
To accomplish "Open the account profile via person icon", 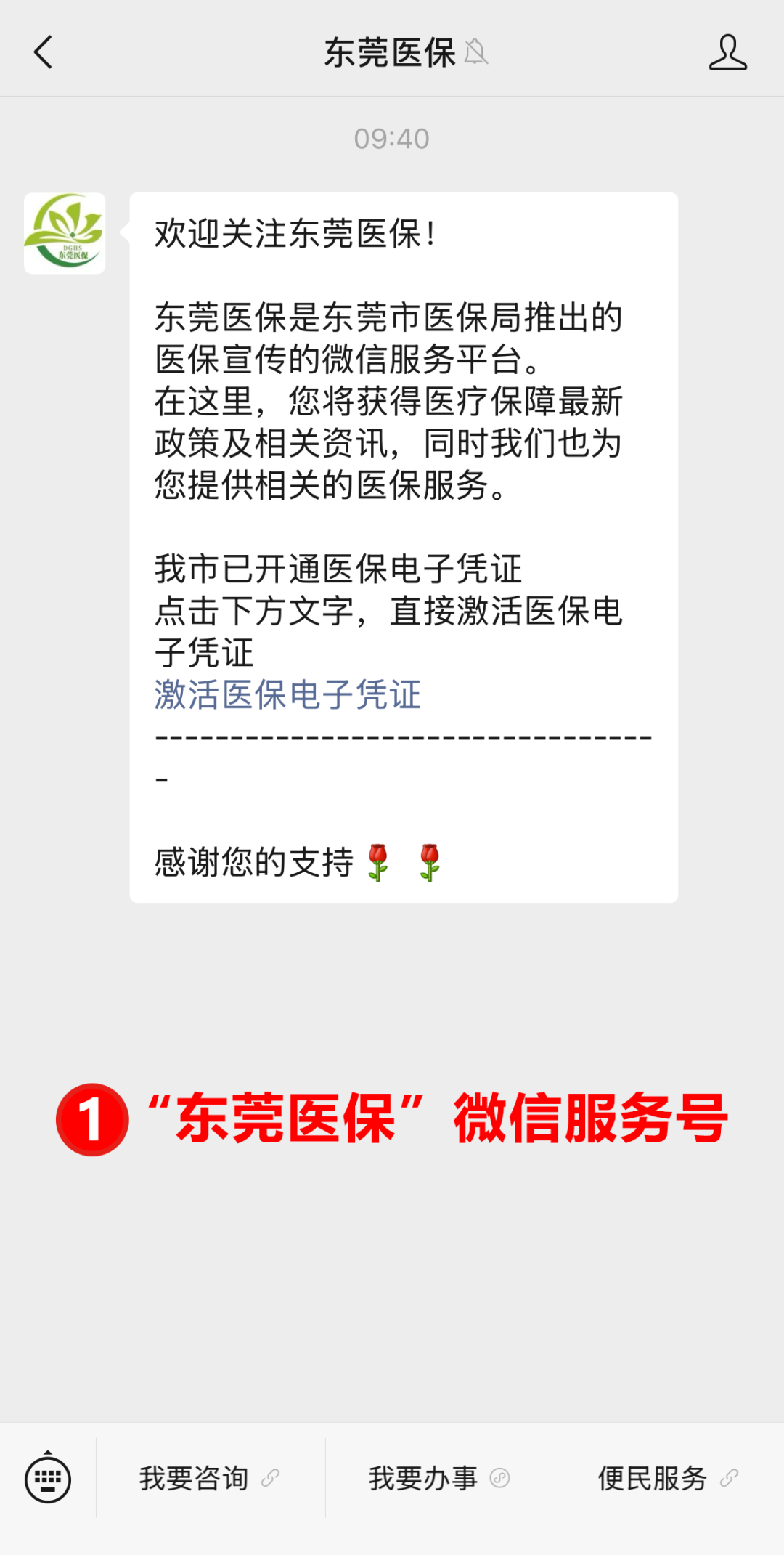I will click(x=729, y=53).
